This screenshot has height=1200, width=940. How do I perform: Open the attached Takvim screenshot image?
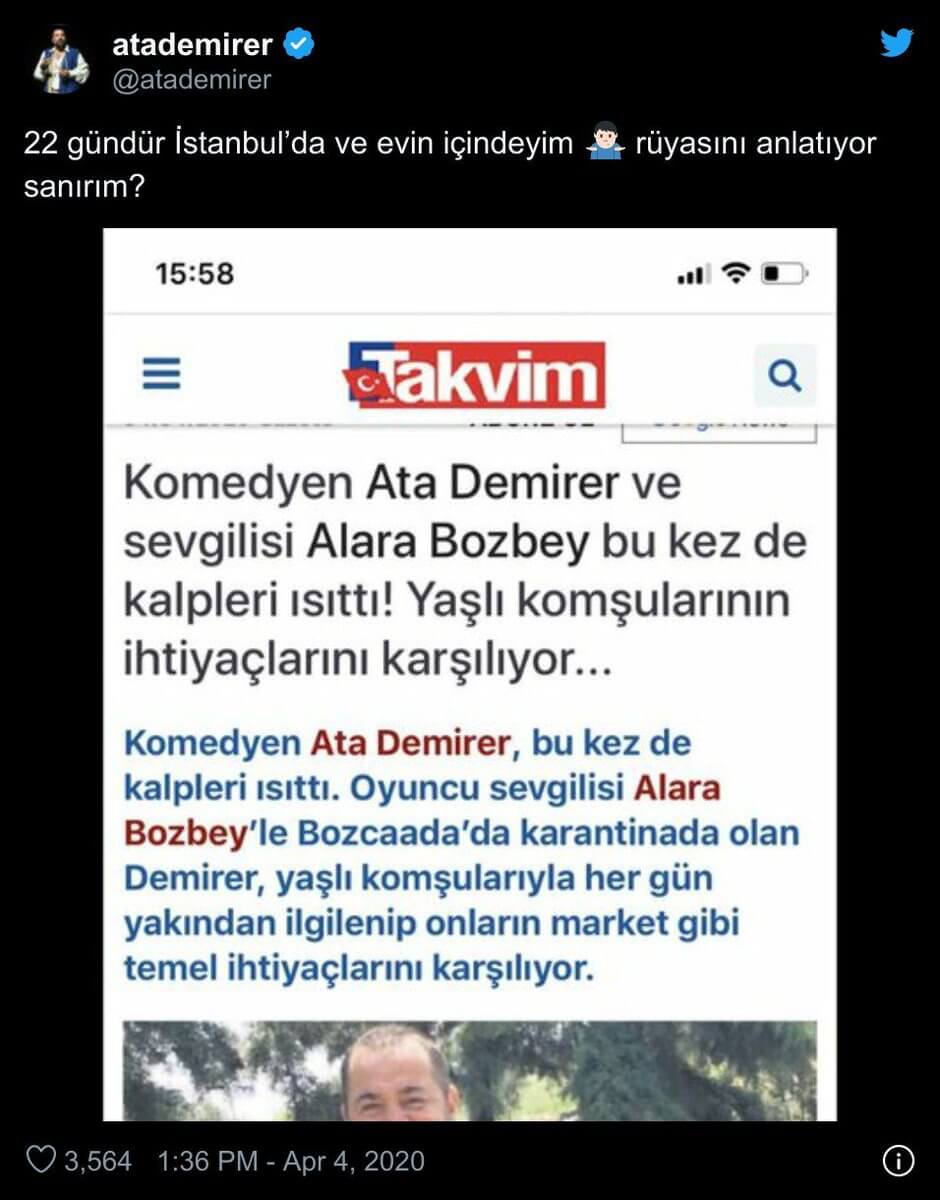(x=470, y=674)
